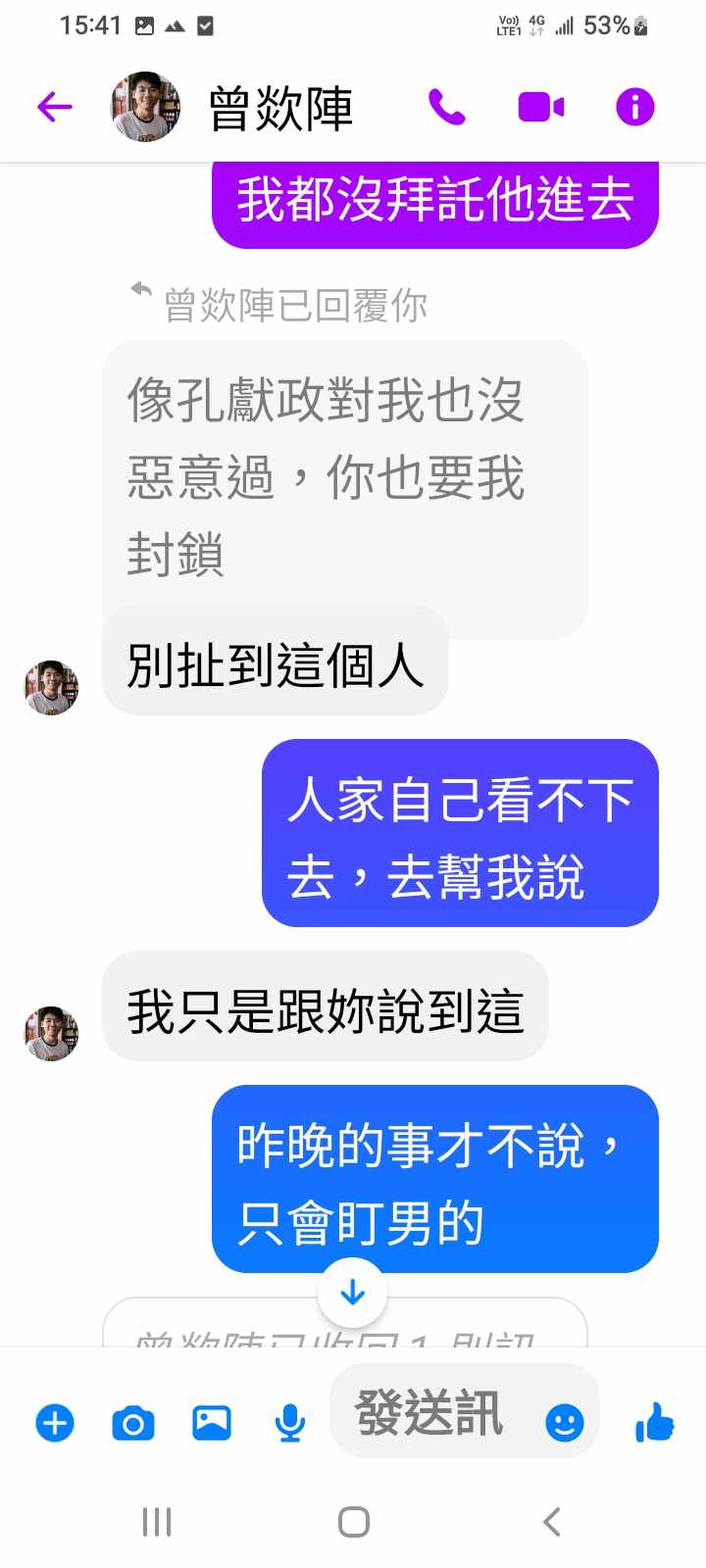Tap the quoted reply 像孔獻政對我也沒惡意過
Screen dimensions: 706x1568
tap(343, 478)
